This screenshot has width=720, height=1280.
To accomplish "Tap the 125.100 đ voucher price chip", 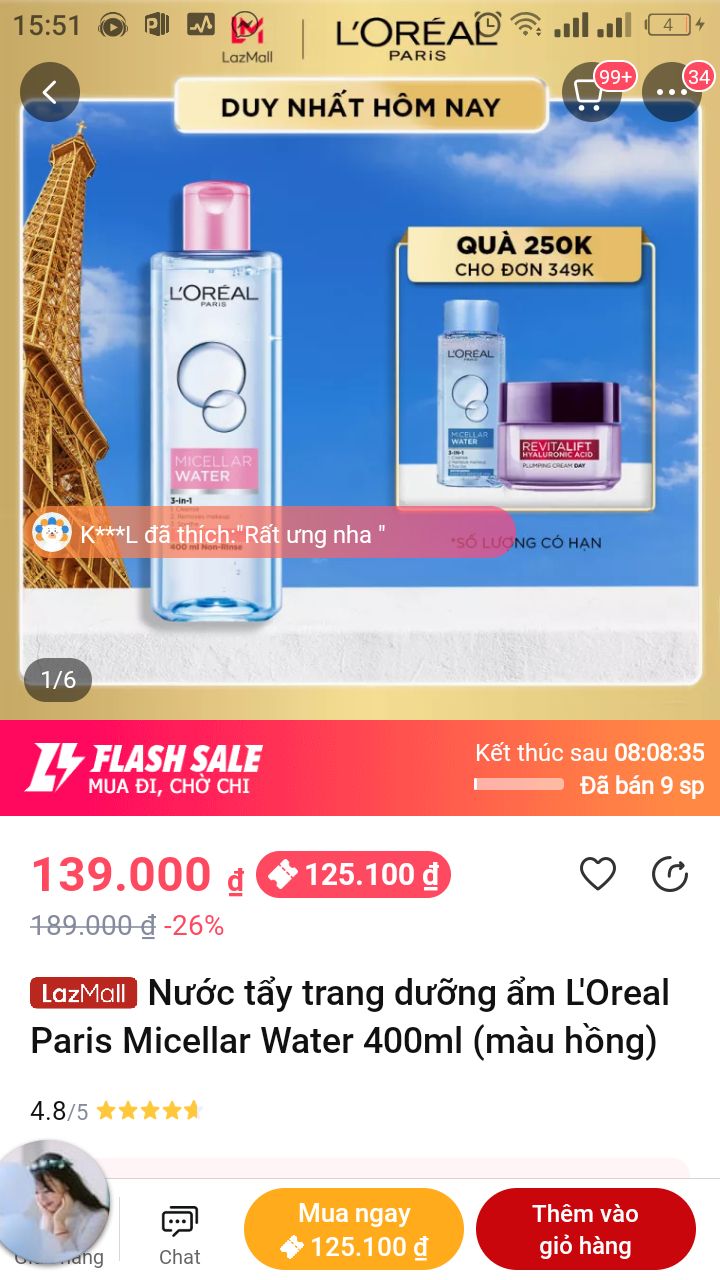I will (x=353, y=875).
